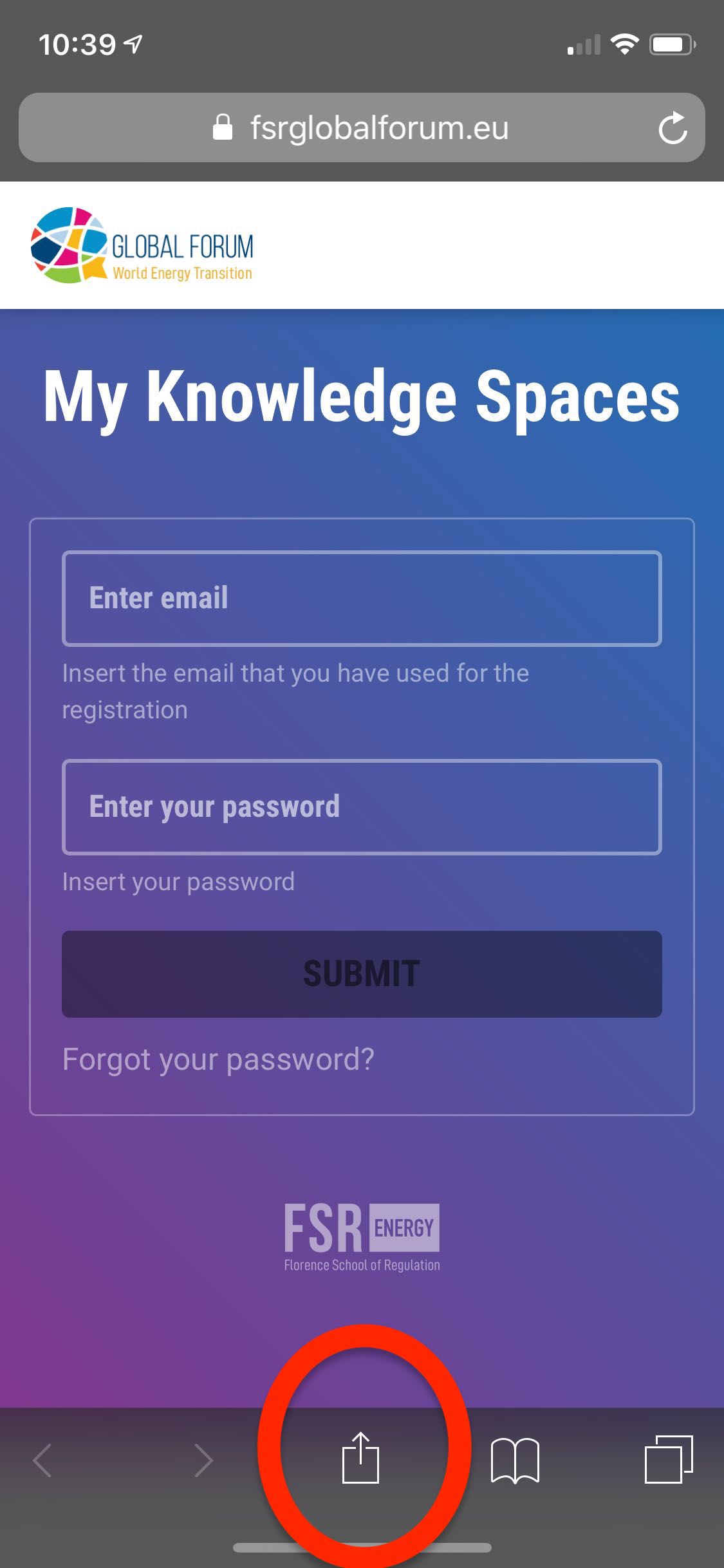Tap the SUBMIT button
This screenshot has height=1568, width=724.
362,974
